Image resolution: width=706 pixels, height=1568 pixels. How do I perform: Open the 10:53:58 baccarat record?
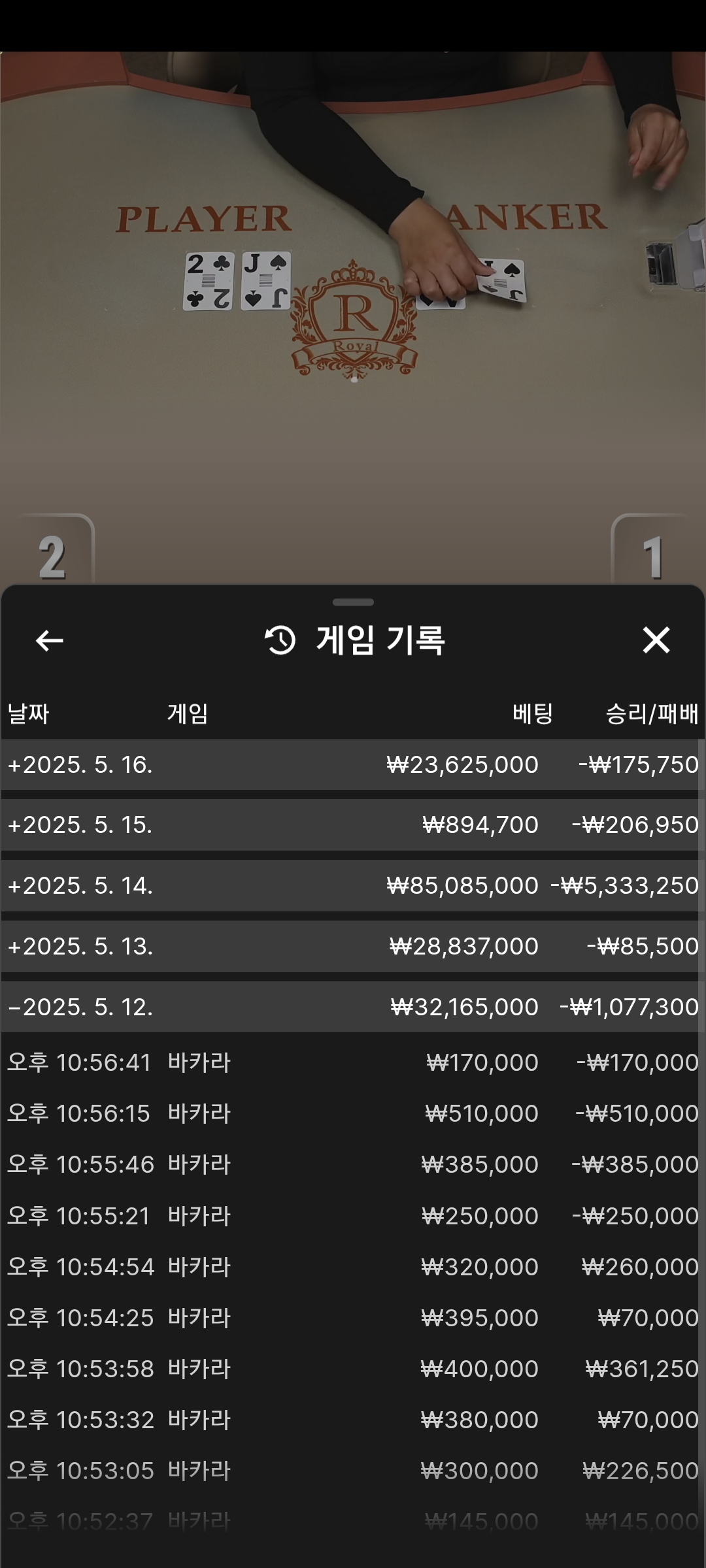[x=353, y=1369]
